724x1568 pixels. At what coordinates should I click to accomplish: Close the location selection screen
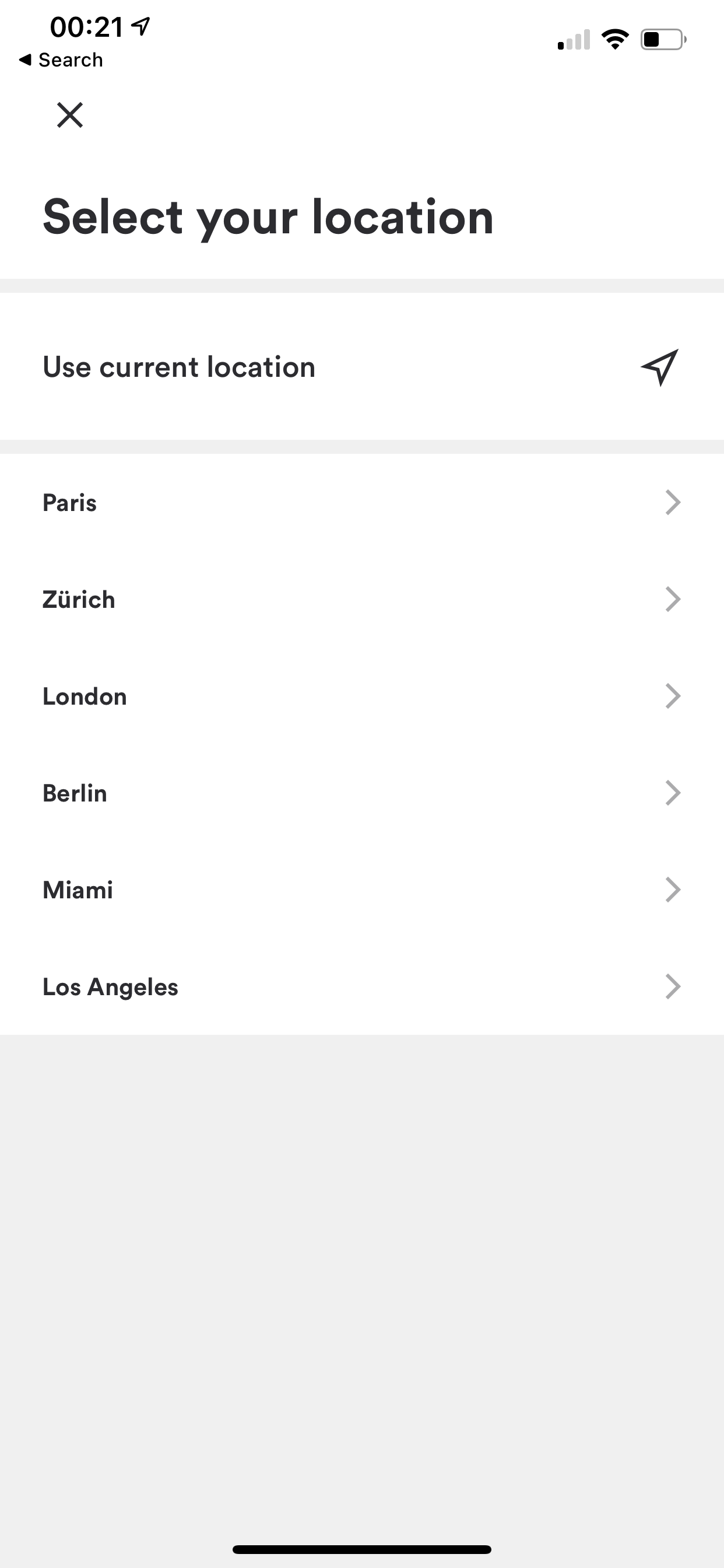click(x=70, y=115)
